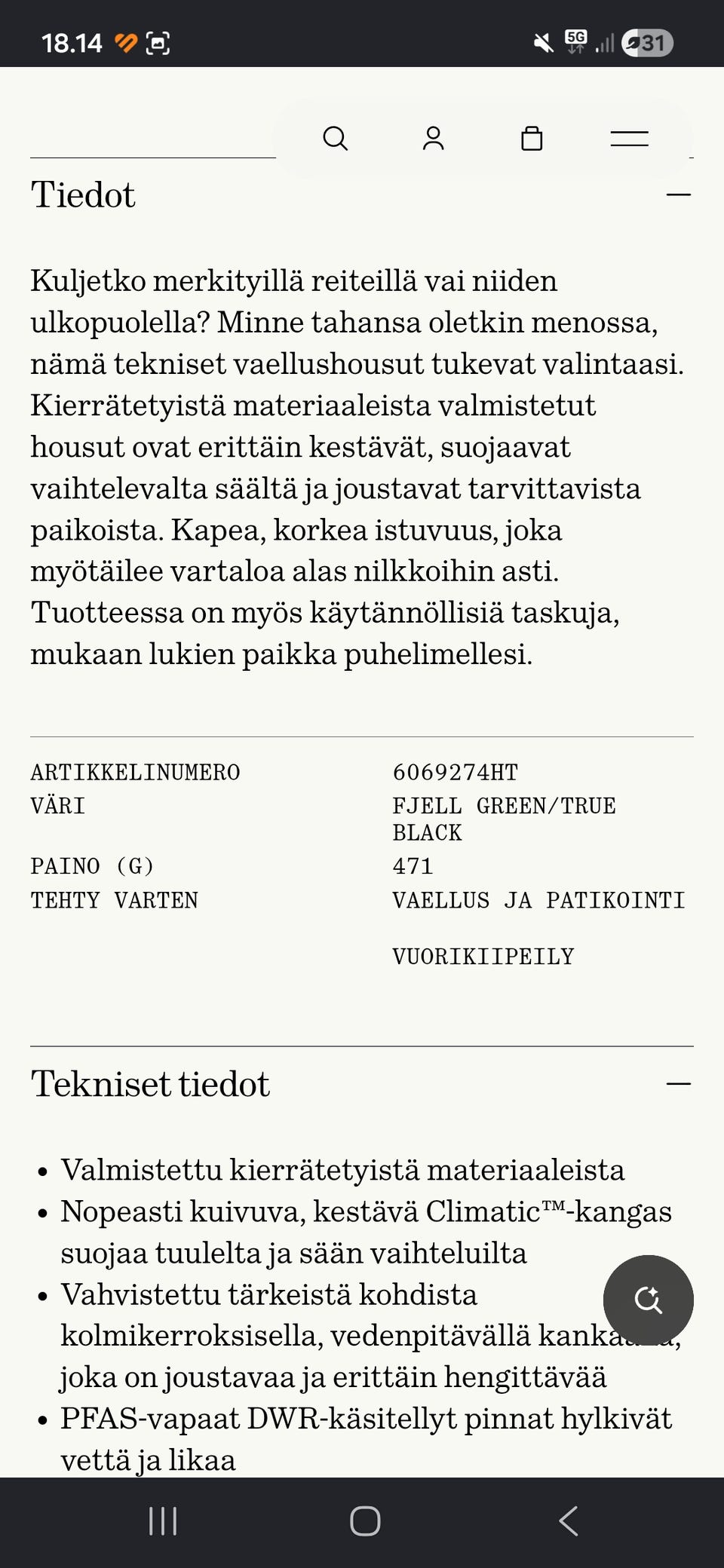Open the shopping bag
This screenshot has height=1568, width=724.
532,139
